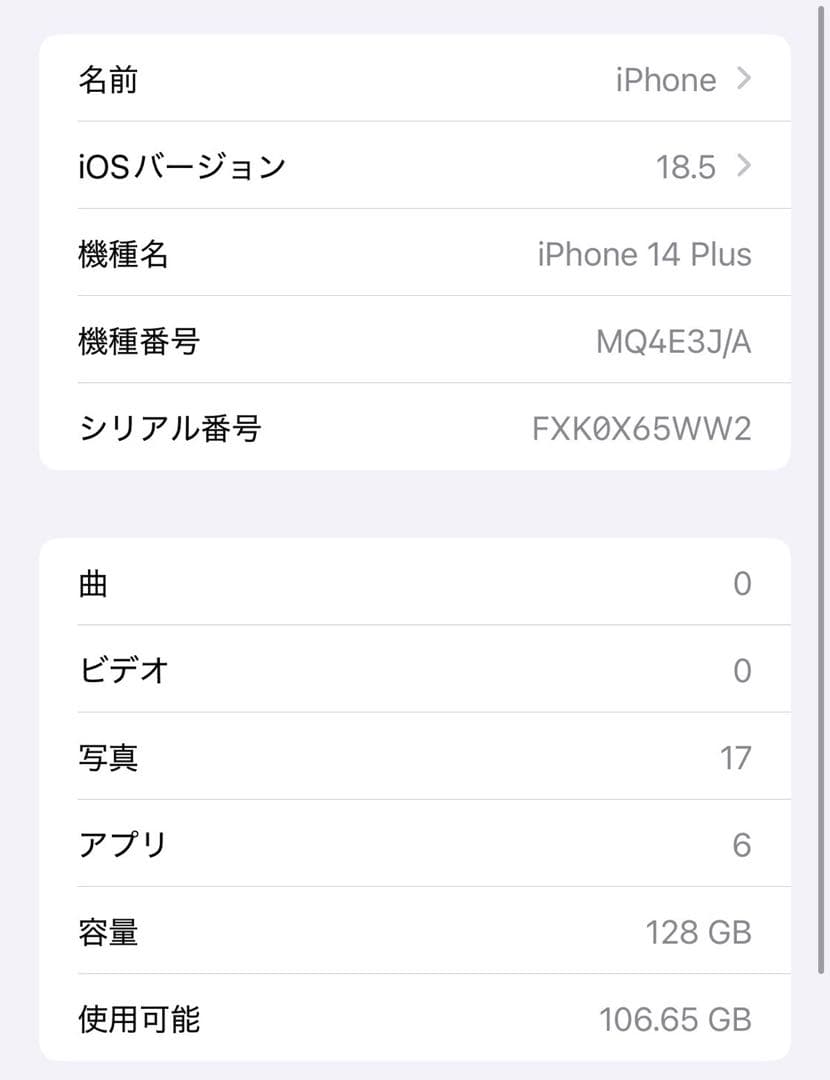This screenshot has width=830, height=1080.
Task: Tap the photo count value 17
Action: tap(738, 758)
